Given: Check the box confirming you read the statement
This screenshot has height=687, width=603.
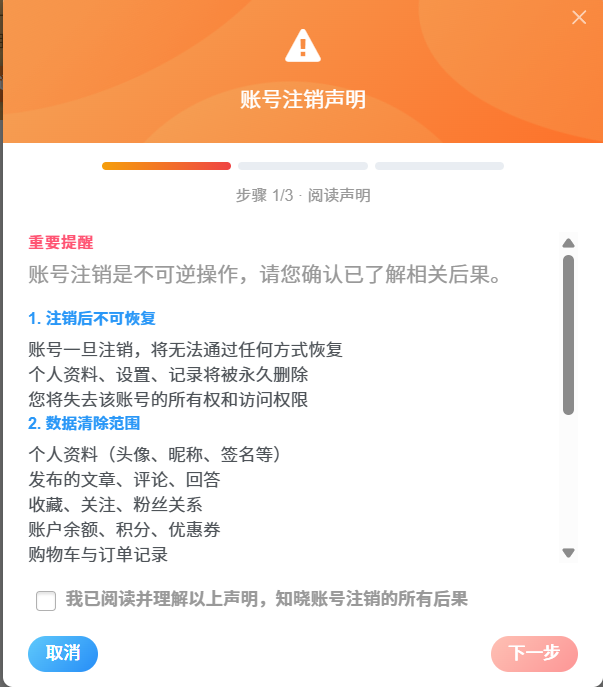Looking at the screenshot, I should pos(46,601).
